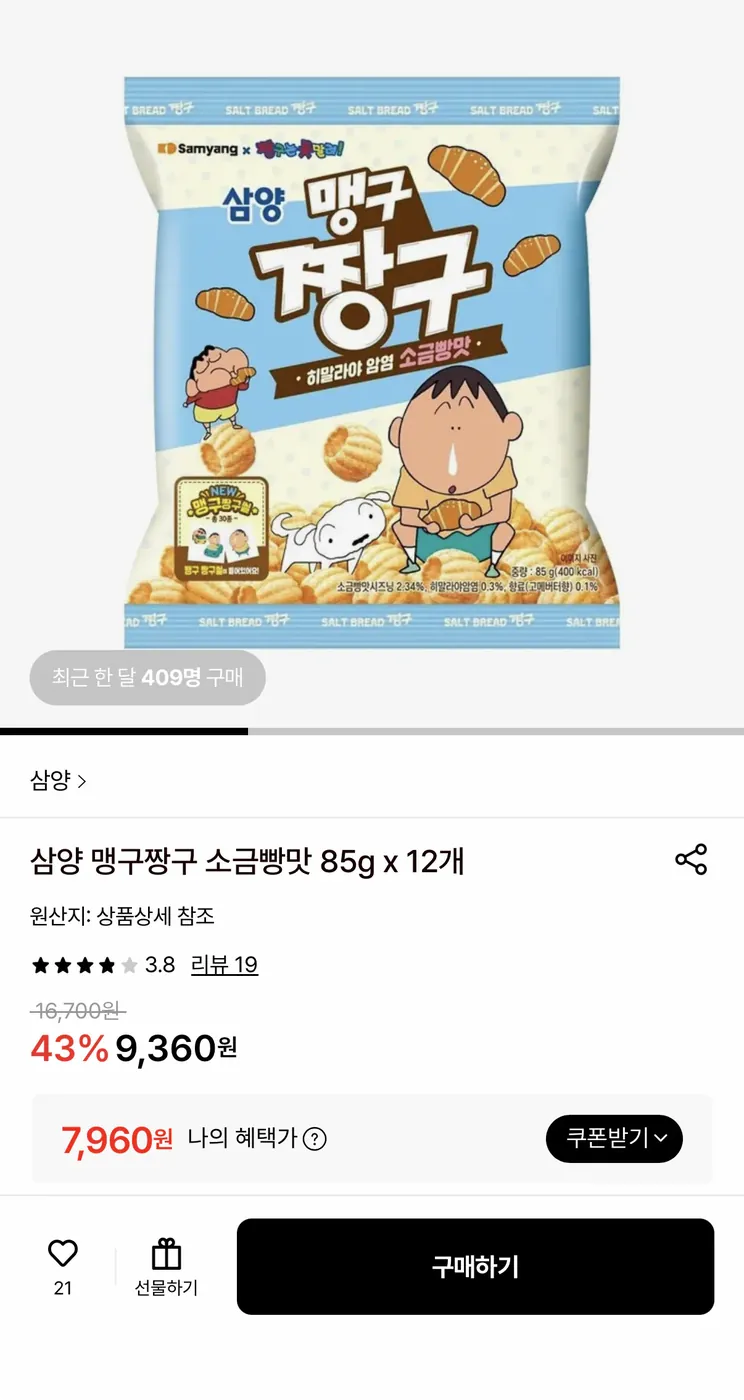This screenshot has width=744, height=1400.
Task: Tap the half-filled fifth star
Action: coord(128,964)
